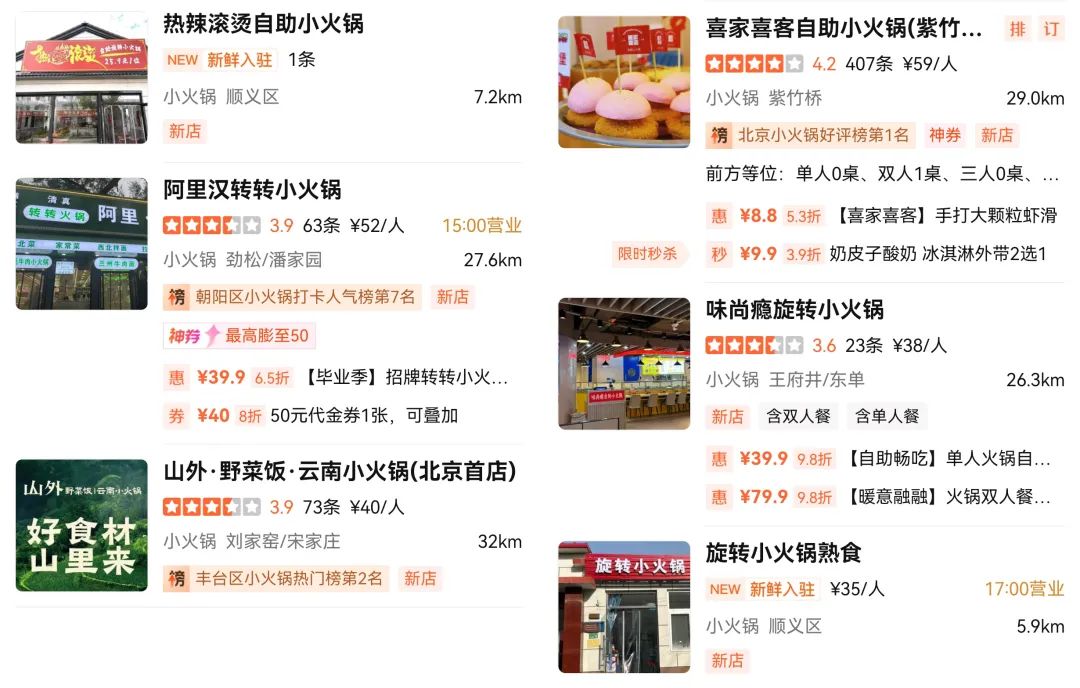Screen dimensions: 1080x688
Task: Open 味尚瘾旋转小火锅 restaurant listing
Action: coord(794,309)
